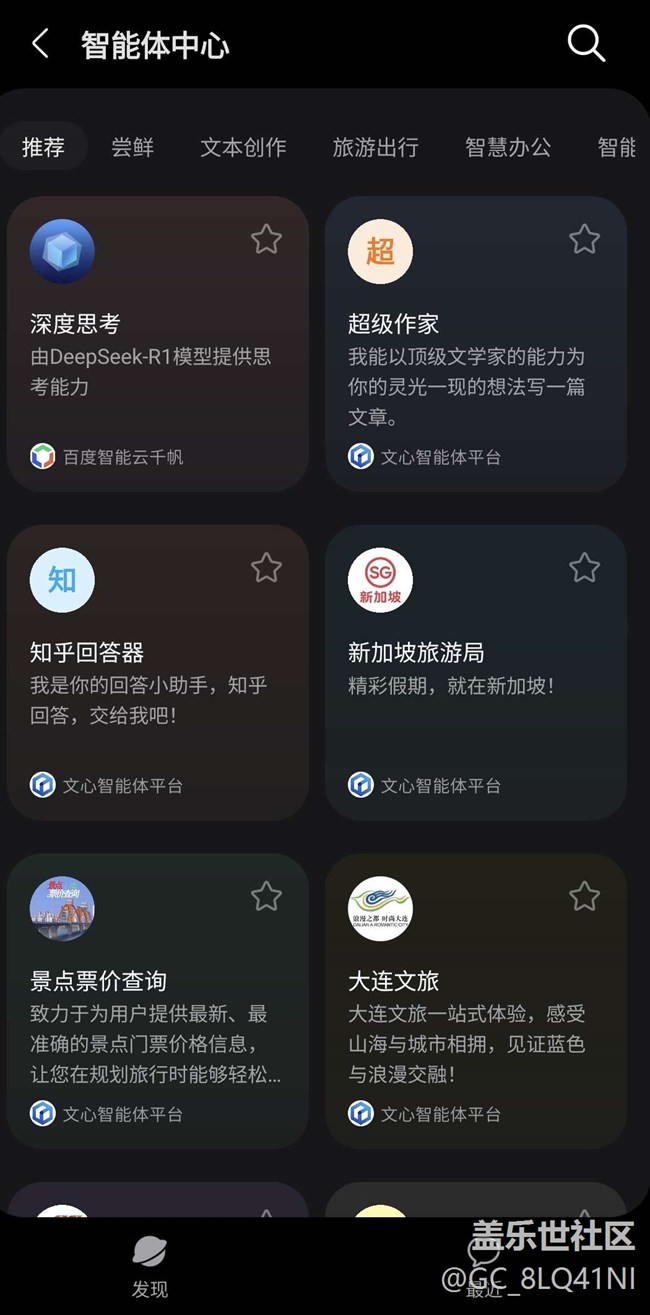Select the 文本创作 category
Viewport: 650px width, 1315px height.
click(243, 148)
